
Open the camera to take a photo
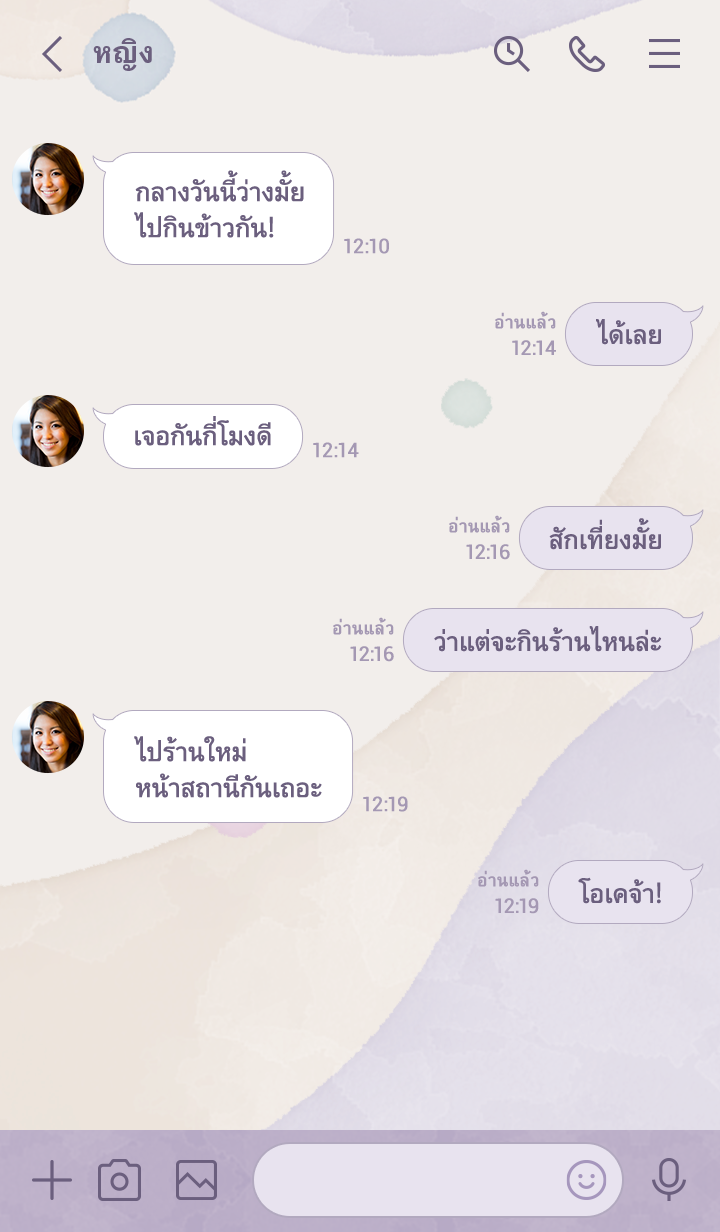[x=120, y=1181]
